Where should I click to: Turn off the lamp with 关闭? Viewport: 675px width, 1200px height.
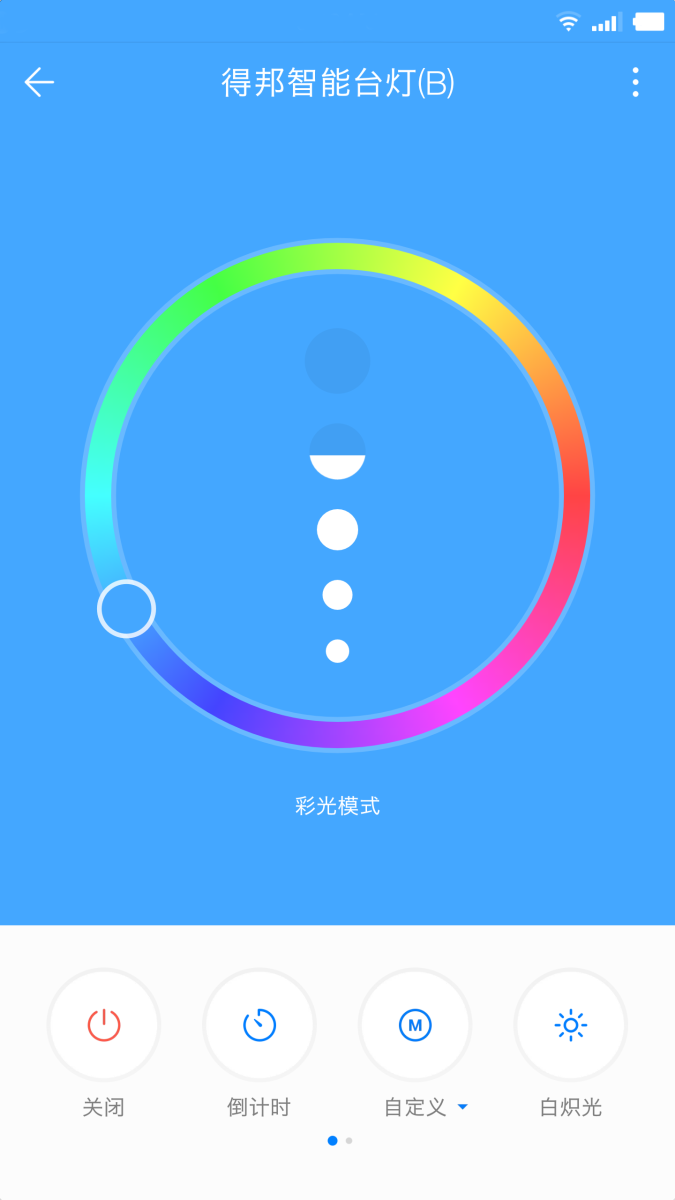click(104, 1025)
